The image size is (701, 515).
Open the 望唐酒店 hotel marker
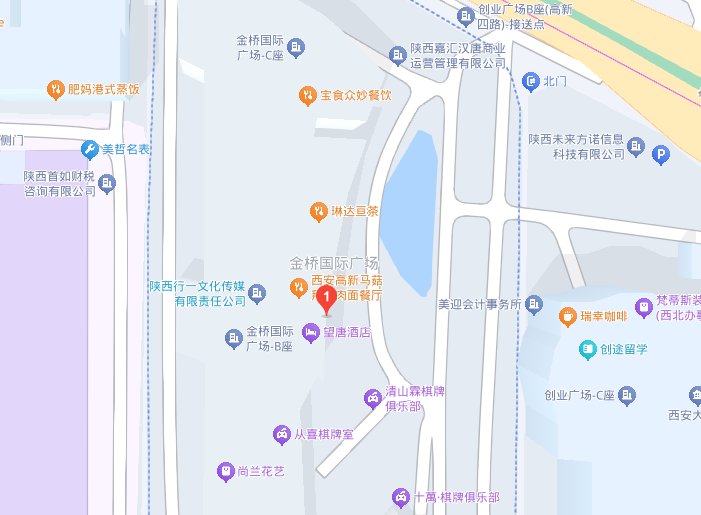tap(311, 332)
